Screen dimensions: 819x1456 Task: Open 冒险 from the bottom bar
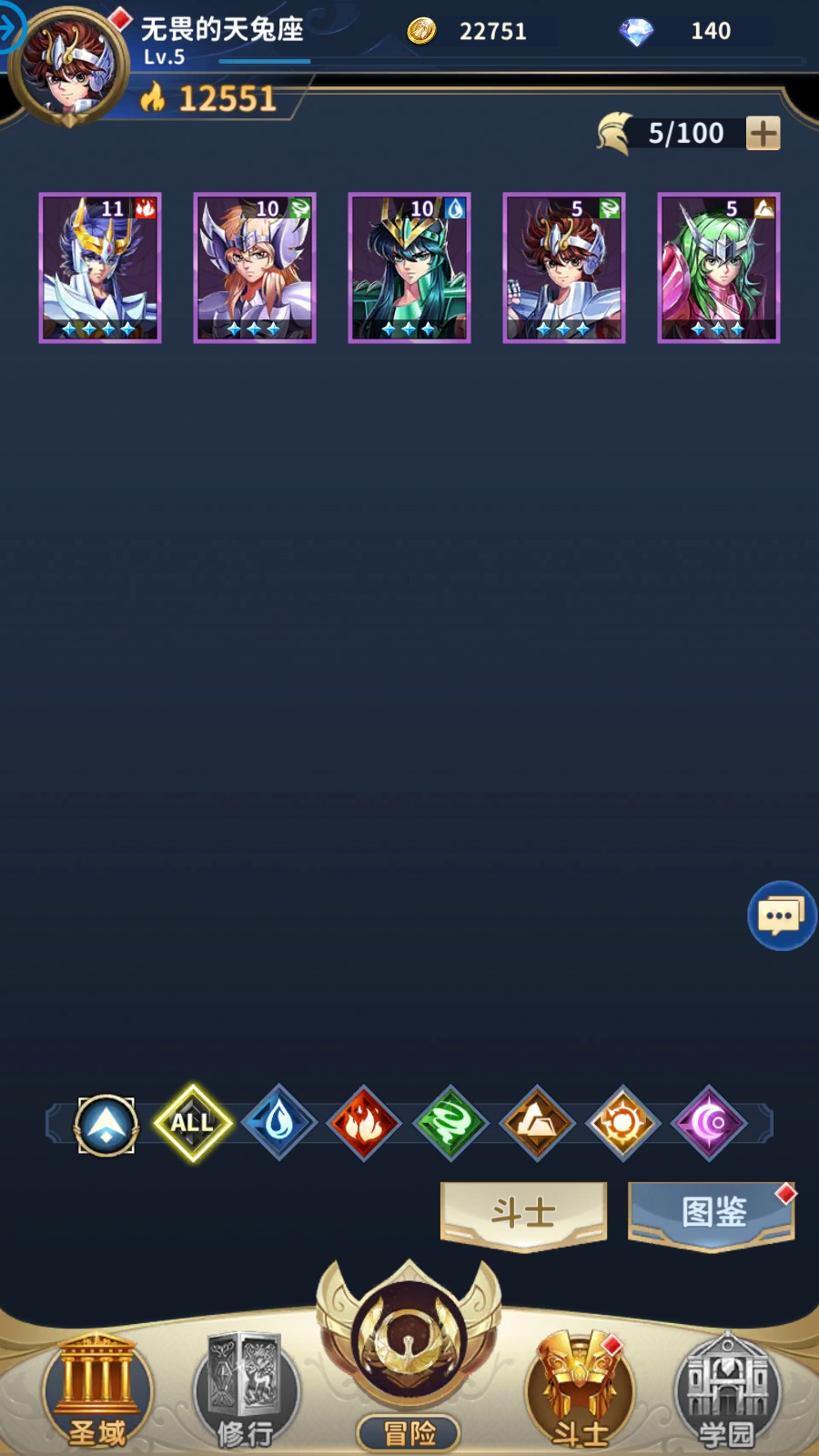click(x=409, y=1365)
